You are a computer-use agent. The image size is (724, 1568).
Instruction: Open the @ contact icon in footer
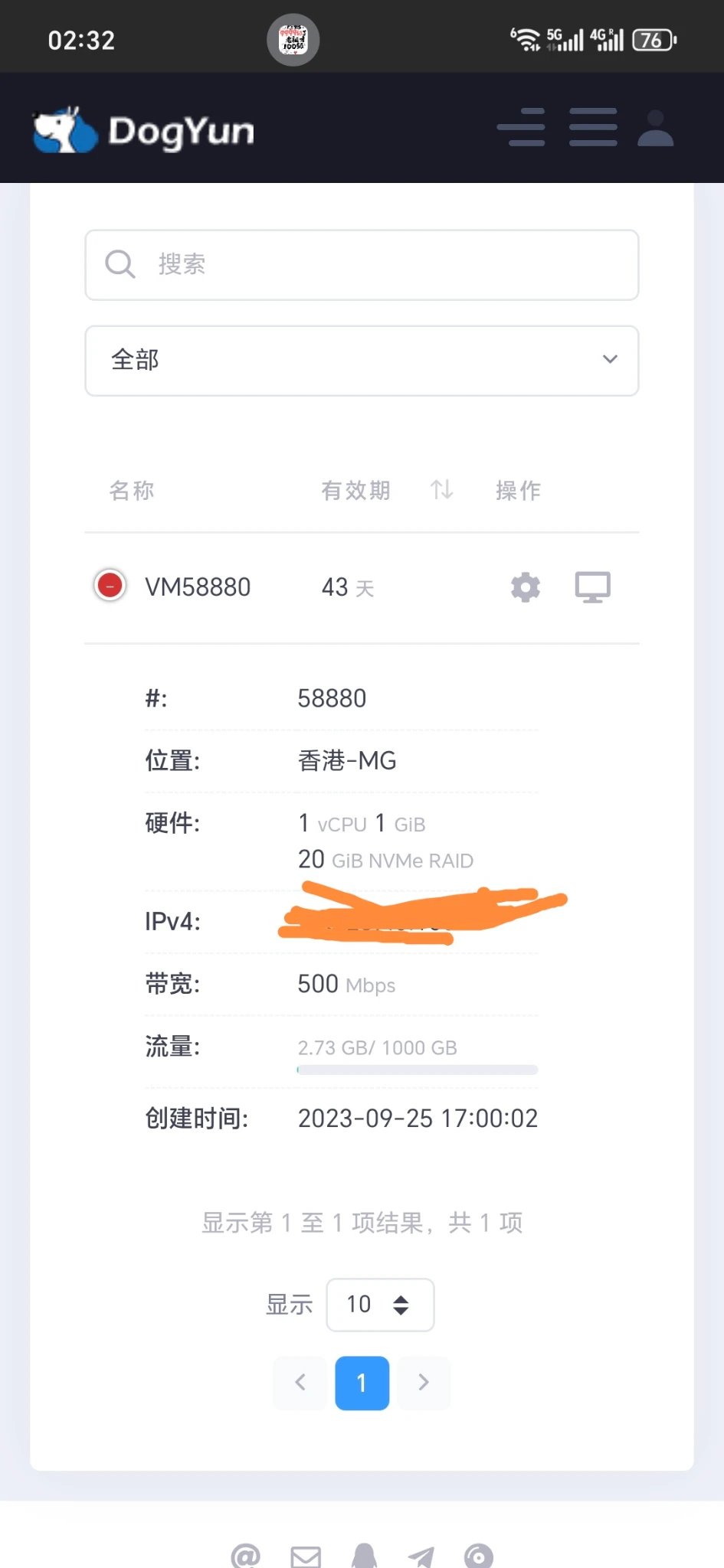tap(245, 1556)
